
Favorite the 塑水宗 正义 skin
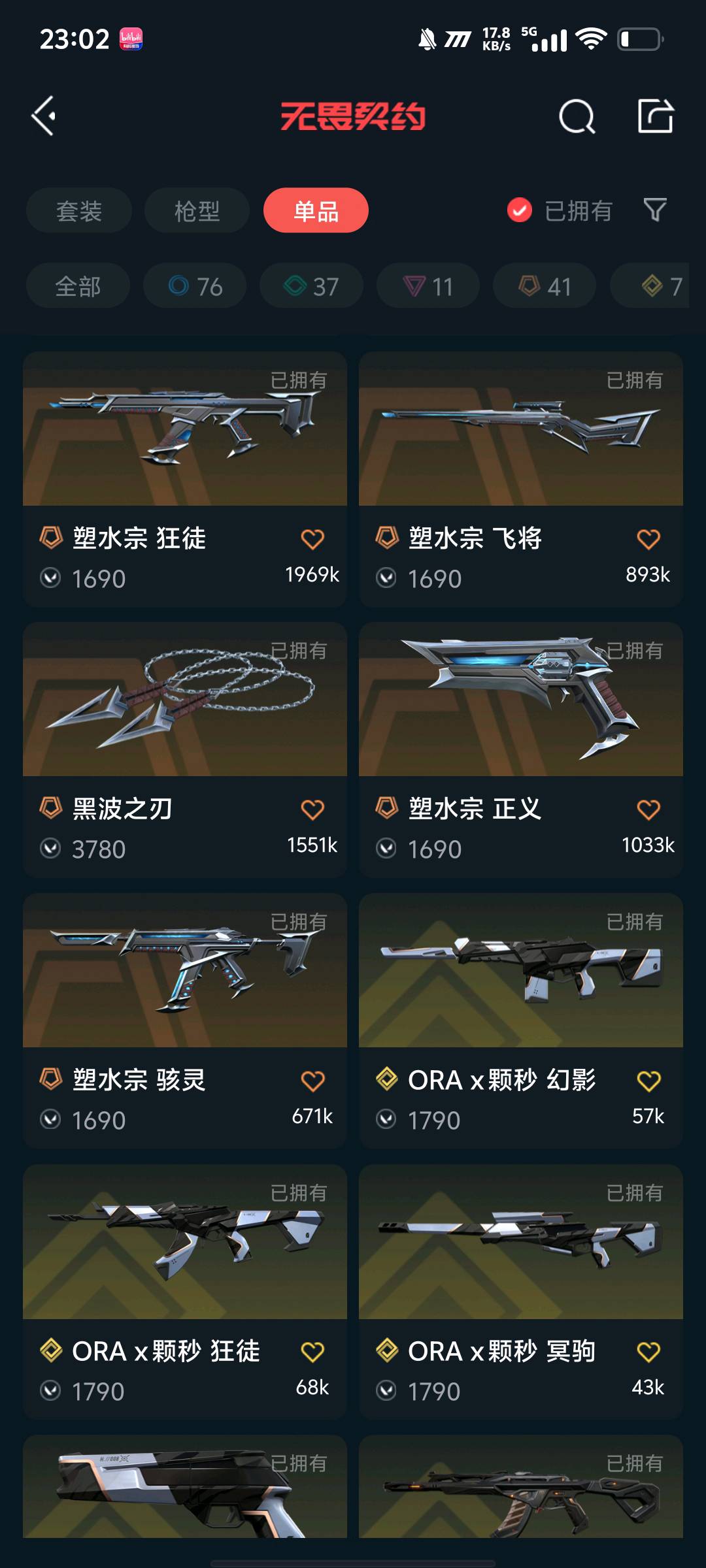(x=648, y=810)
